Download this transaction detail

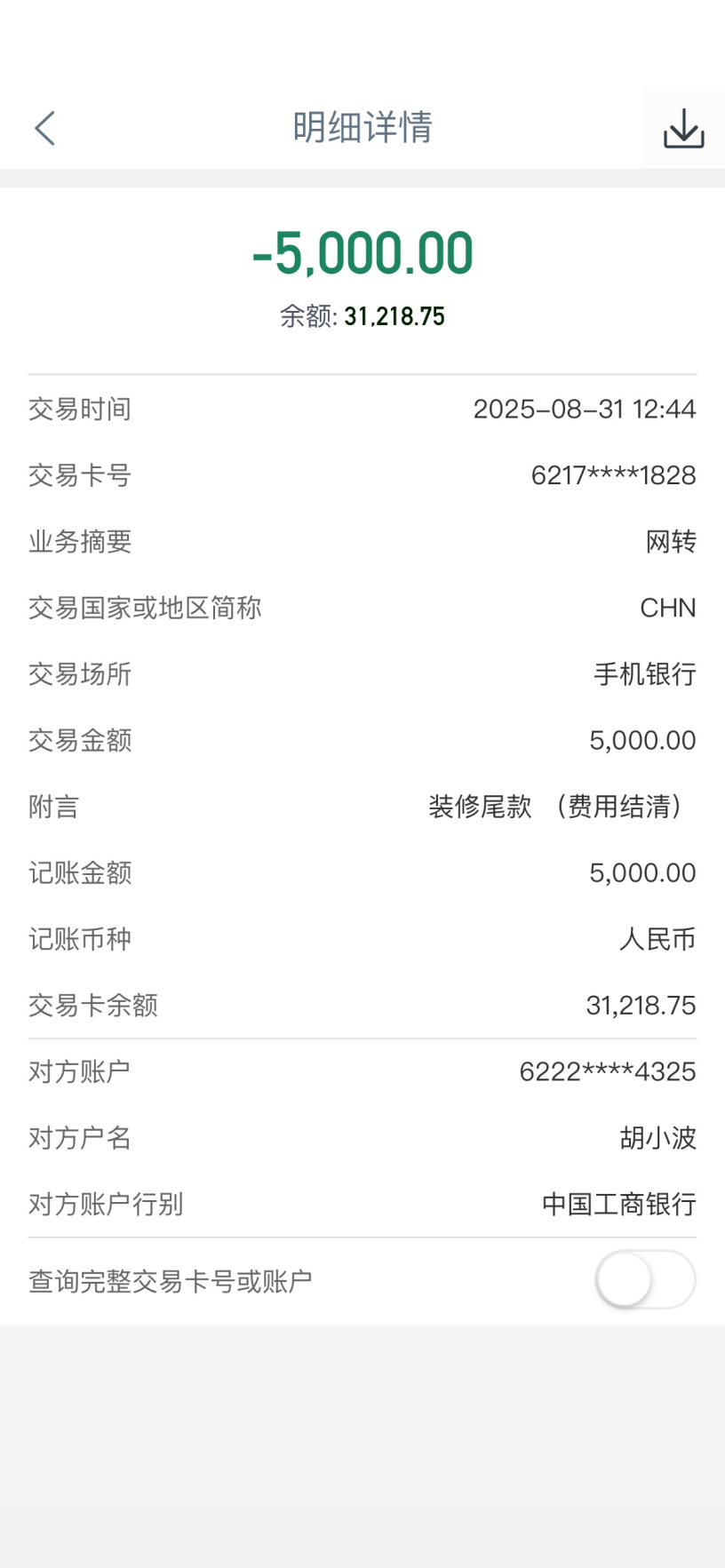(x=683, y=129)
